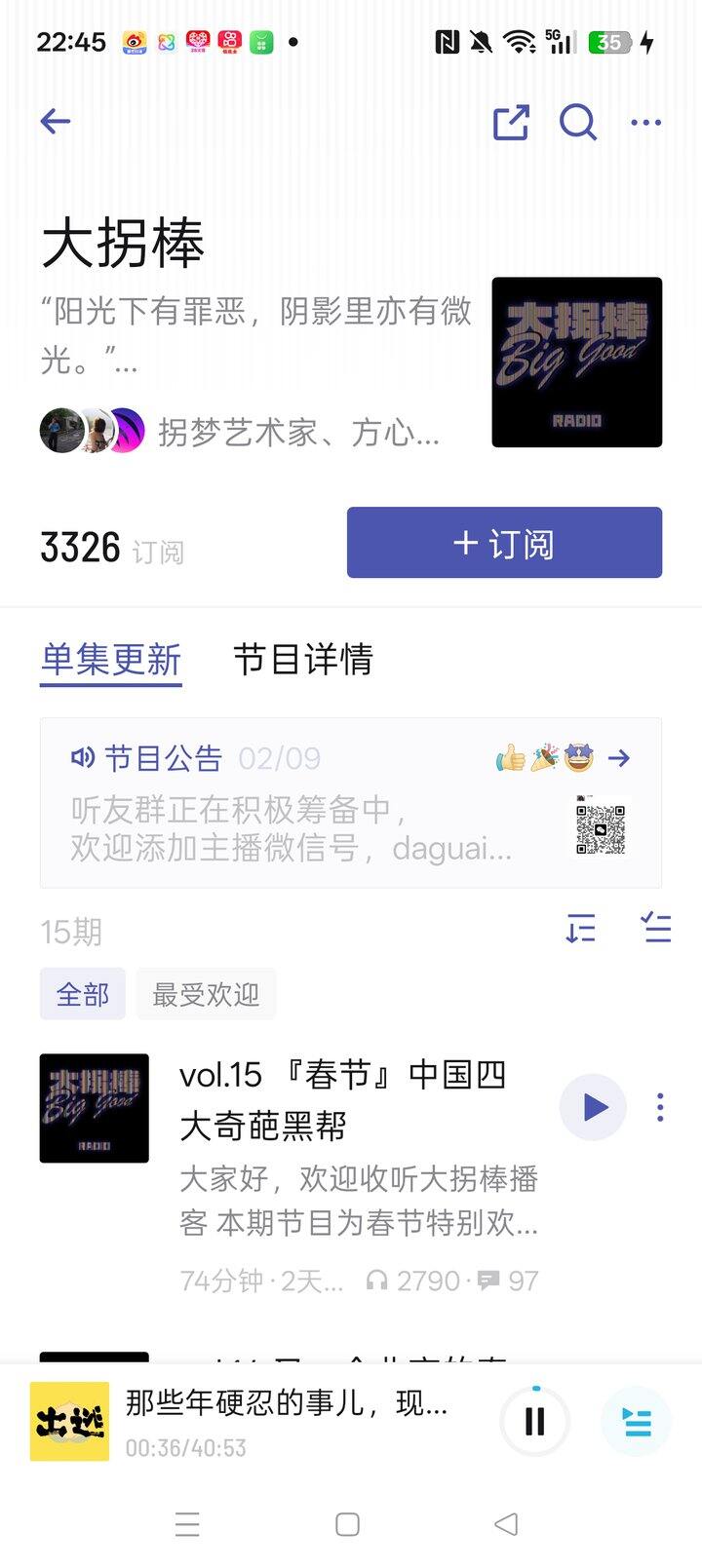The width and height of the screenshot is (702, 1568).
Task: Expand the 节目公告 announcement with the arrow
Action: click(620, 757)
